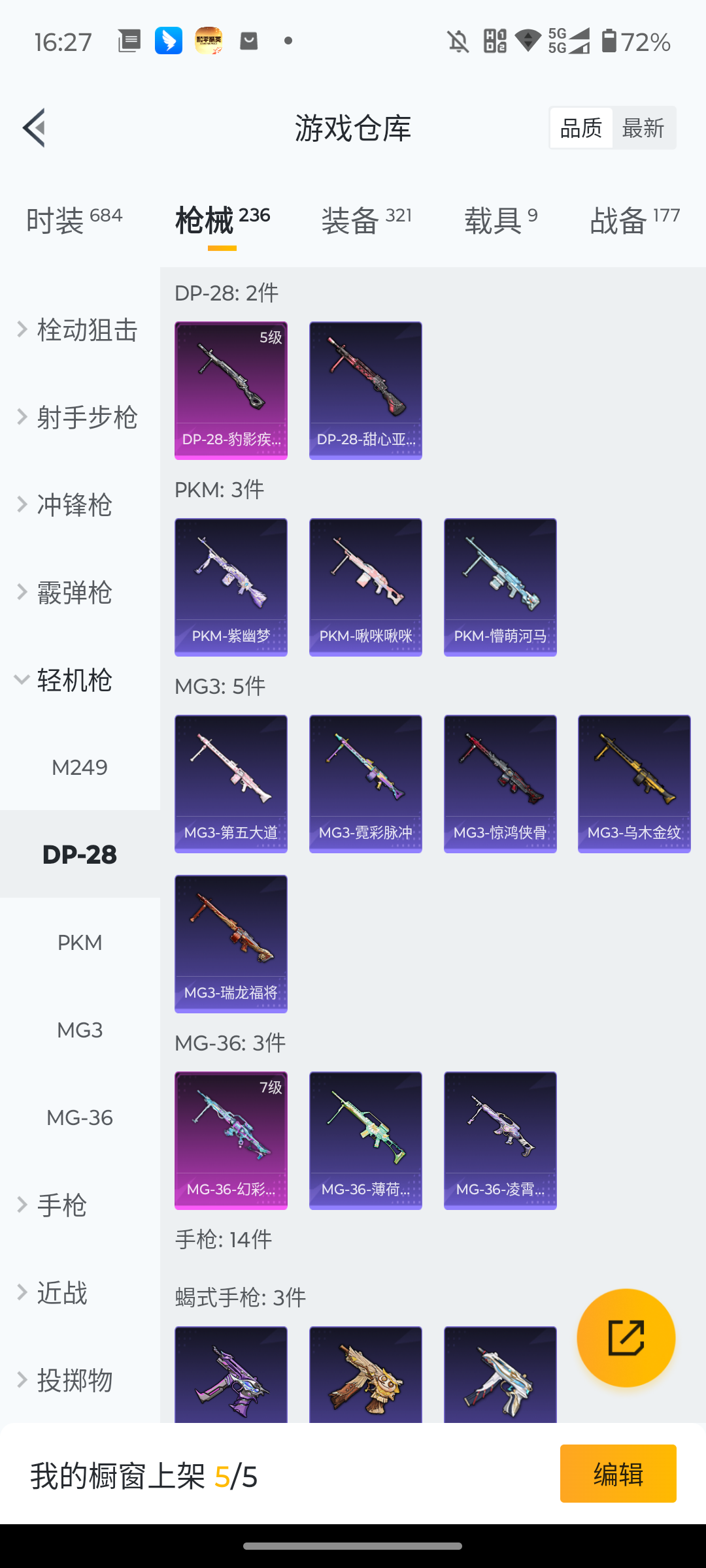Open the PKM-紫幽梦 skin card
Screen dimensions: 706x1568
click(x=231, y=586)
